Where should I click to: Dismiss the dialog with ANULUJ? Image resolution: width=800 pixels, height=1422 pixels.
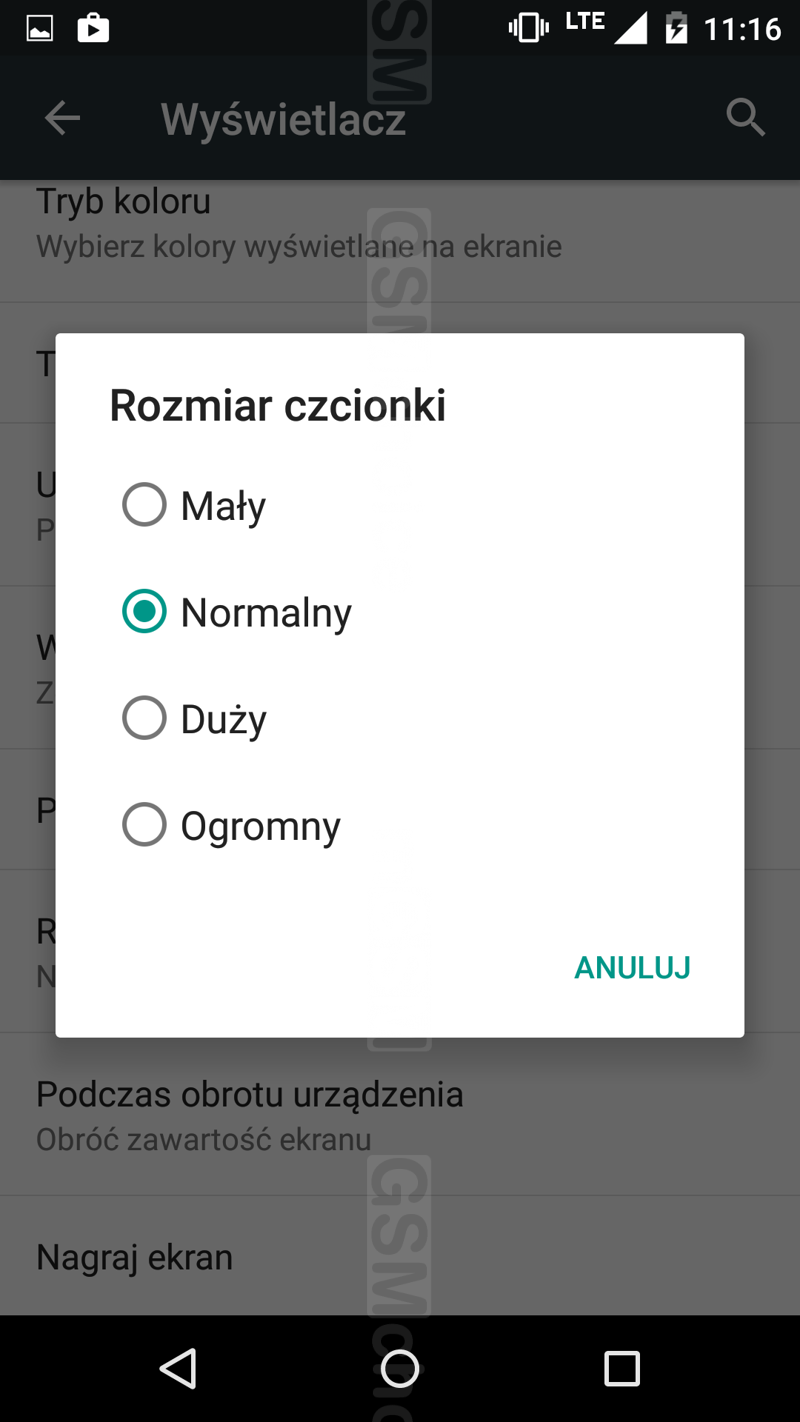[x=632, y=967]
